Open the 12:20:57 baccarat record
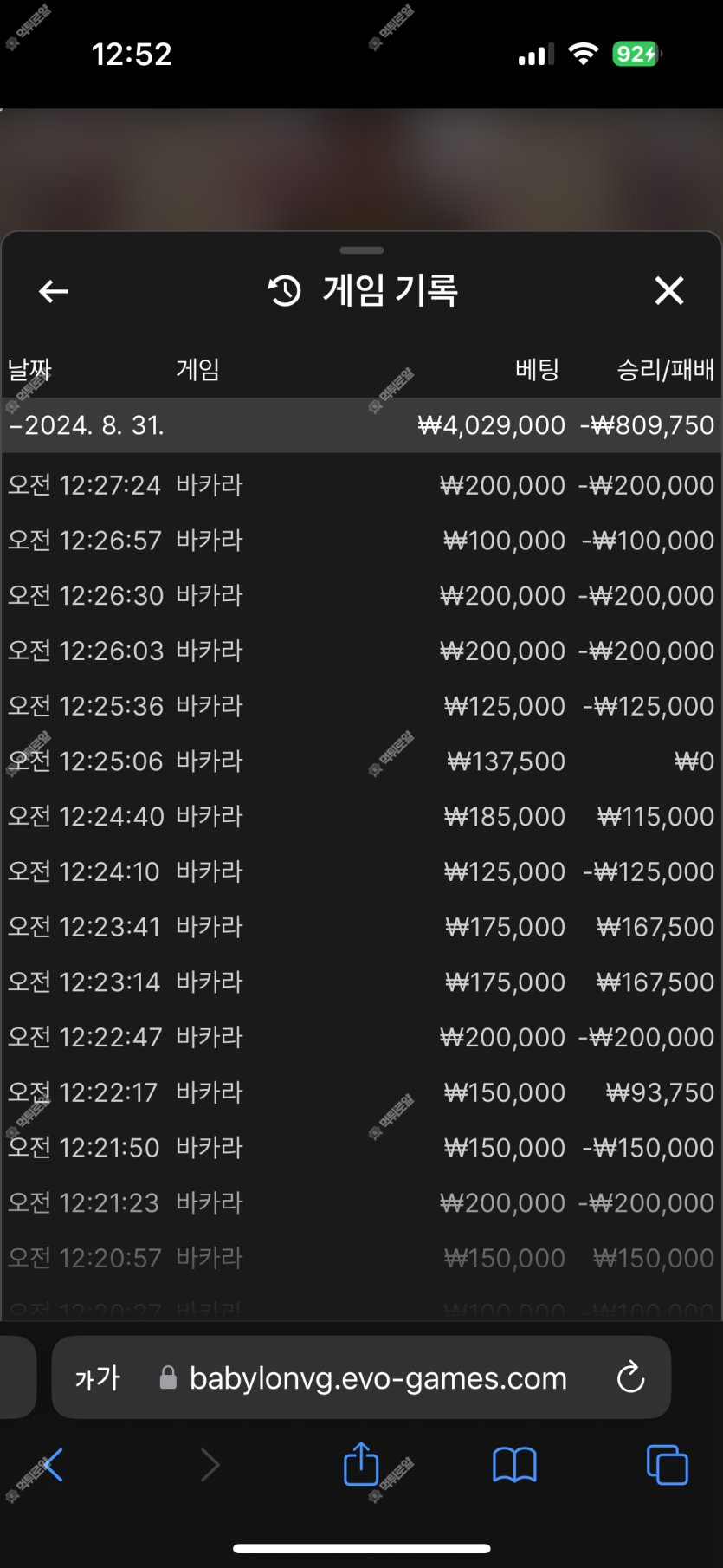 (361, 1258)
